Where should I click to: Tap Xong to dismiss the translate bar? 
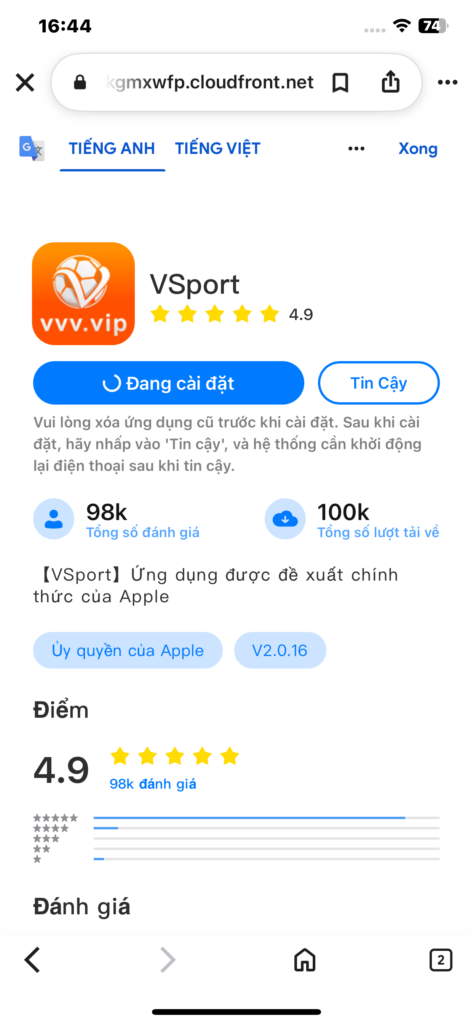tap(418, 149)
